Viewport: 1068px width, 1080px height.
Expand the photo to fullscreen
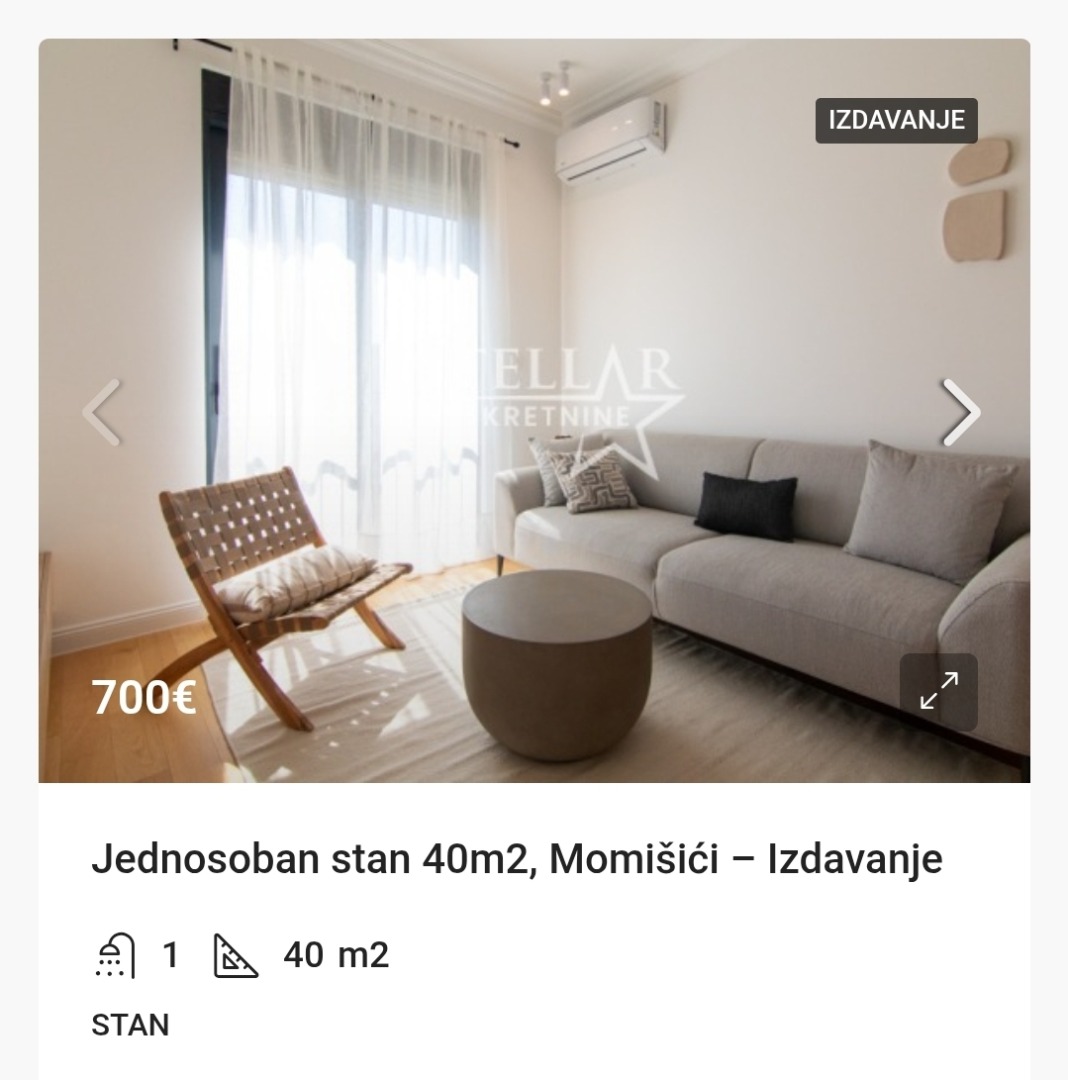(x=938, y=691)
